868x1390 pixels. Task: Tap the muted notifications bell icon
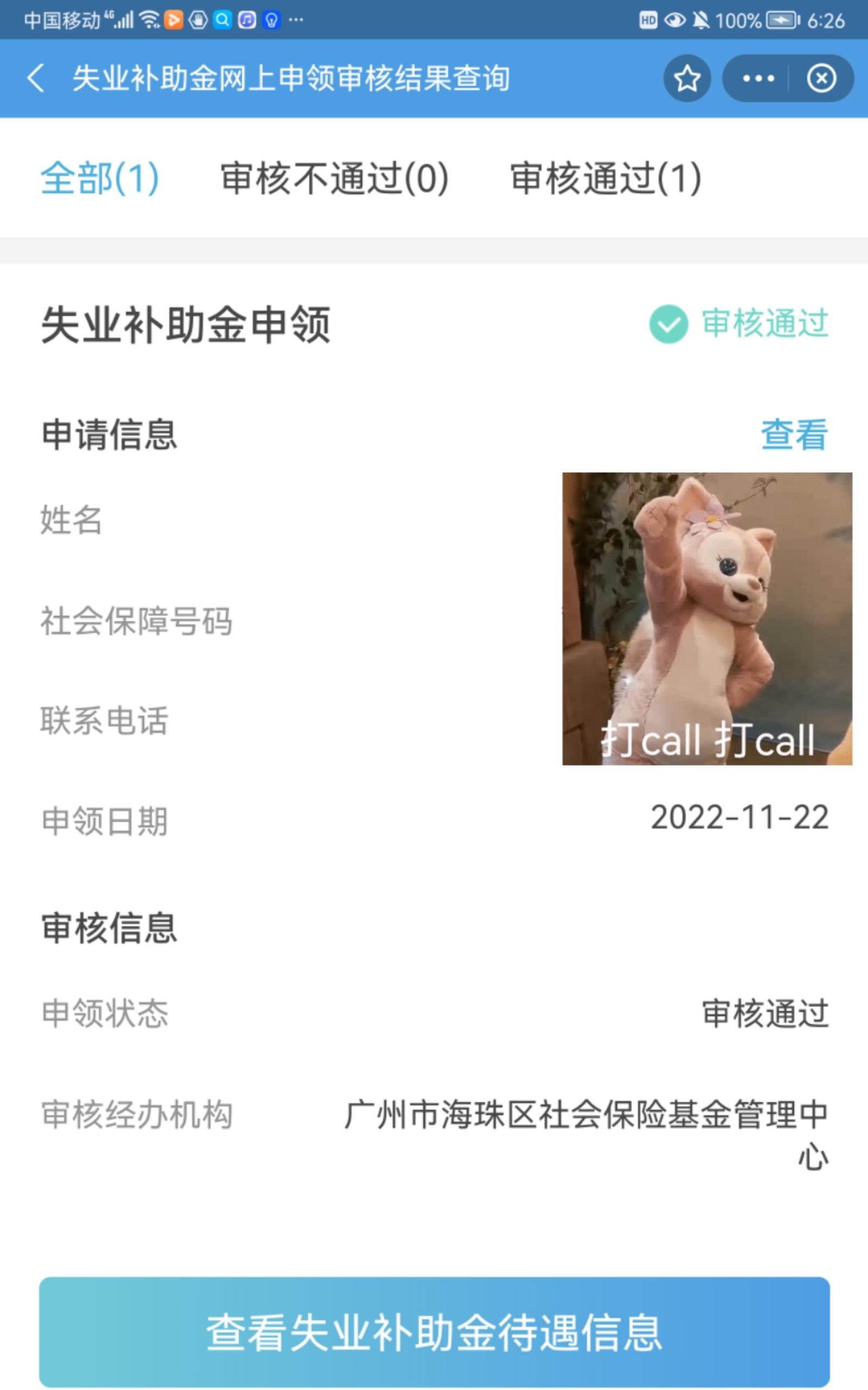[x=700, y=19]
